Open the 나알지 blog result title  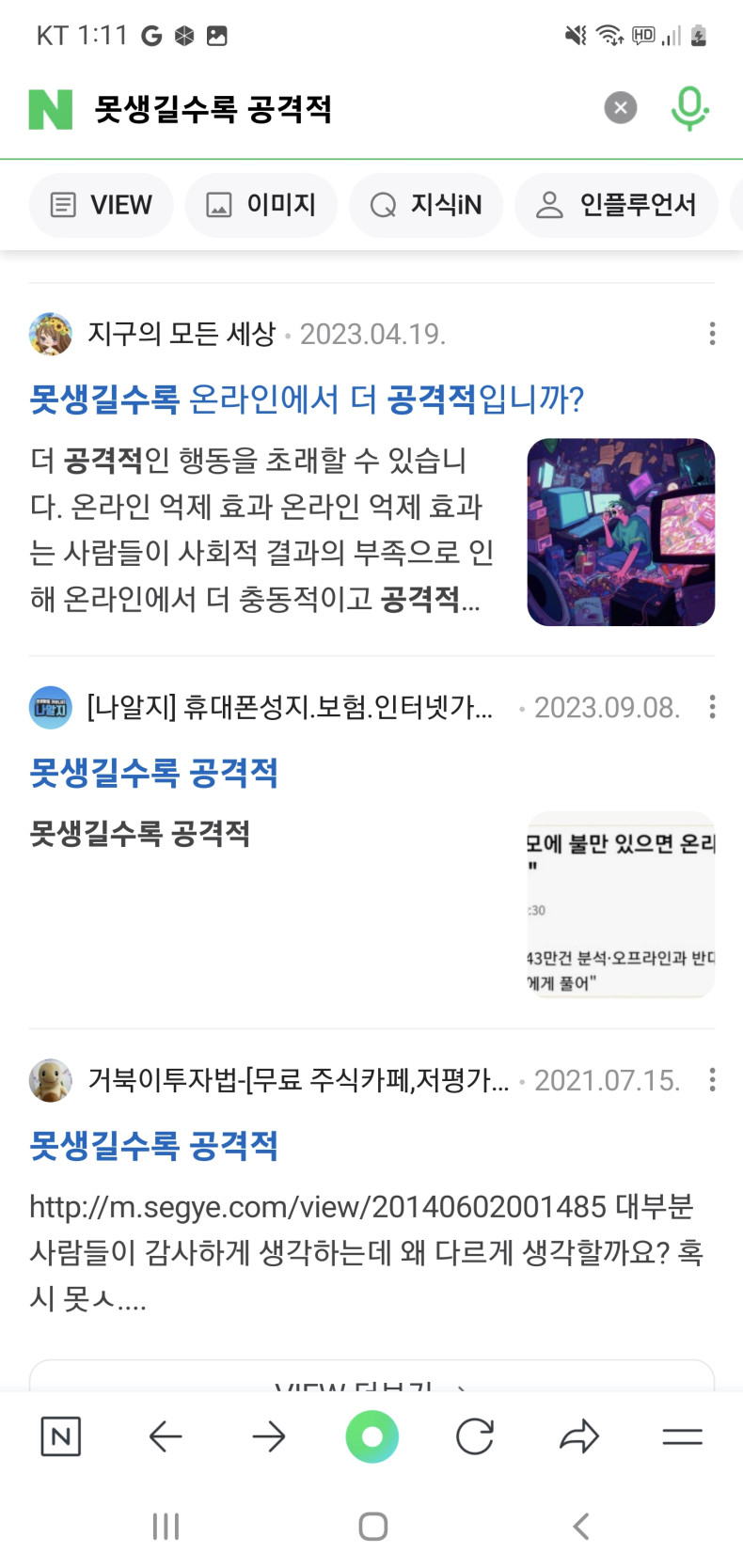[x=153, y=773]
